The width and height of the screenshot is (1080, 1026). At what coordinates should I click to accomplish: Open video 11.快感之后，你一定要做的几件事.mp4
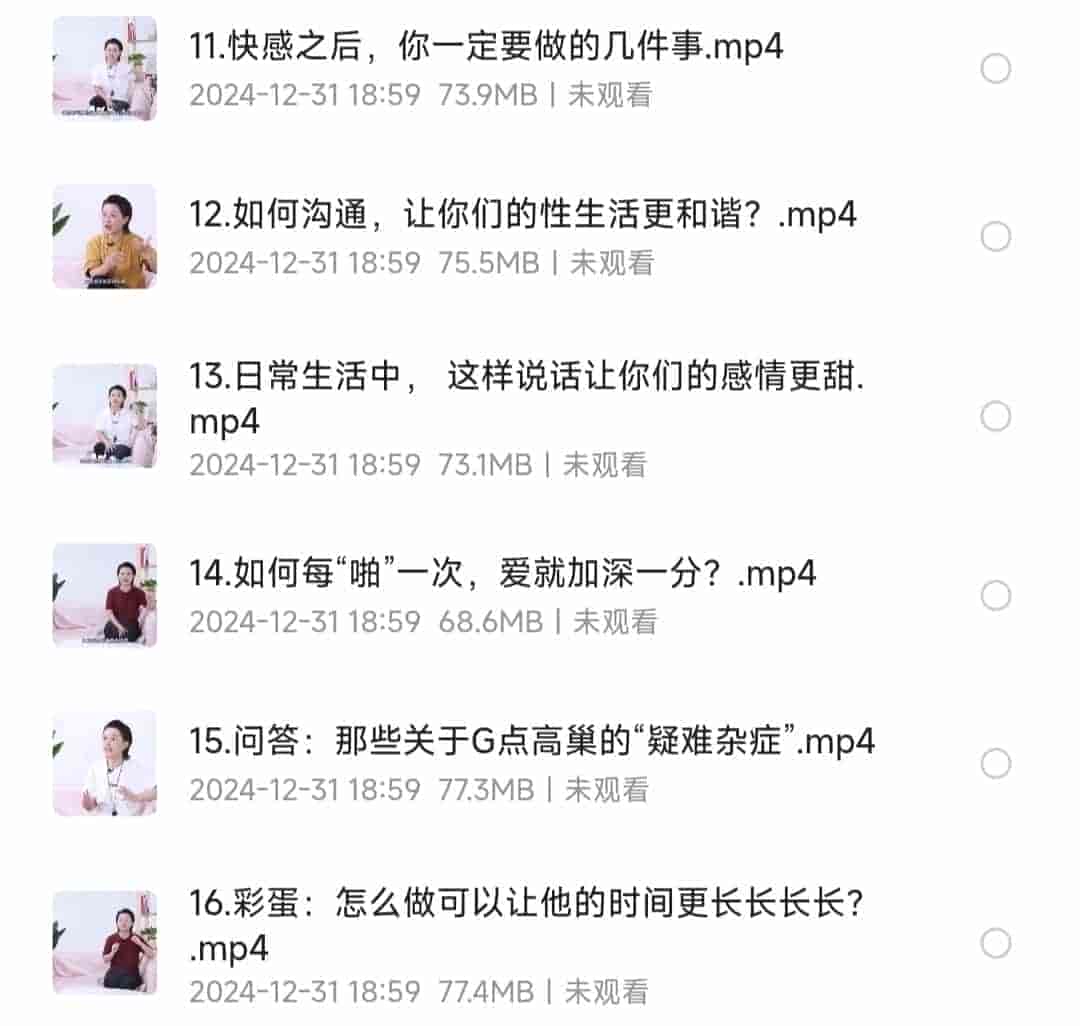486,47
